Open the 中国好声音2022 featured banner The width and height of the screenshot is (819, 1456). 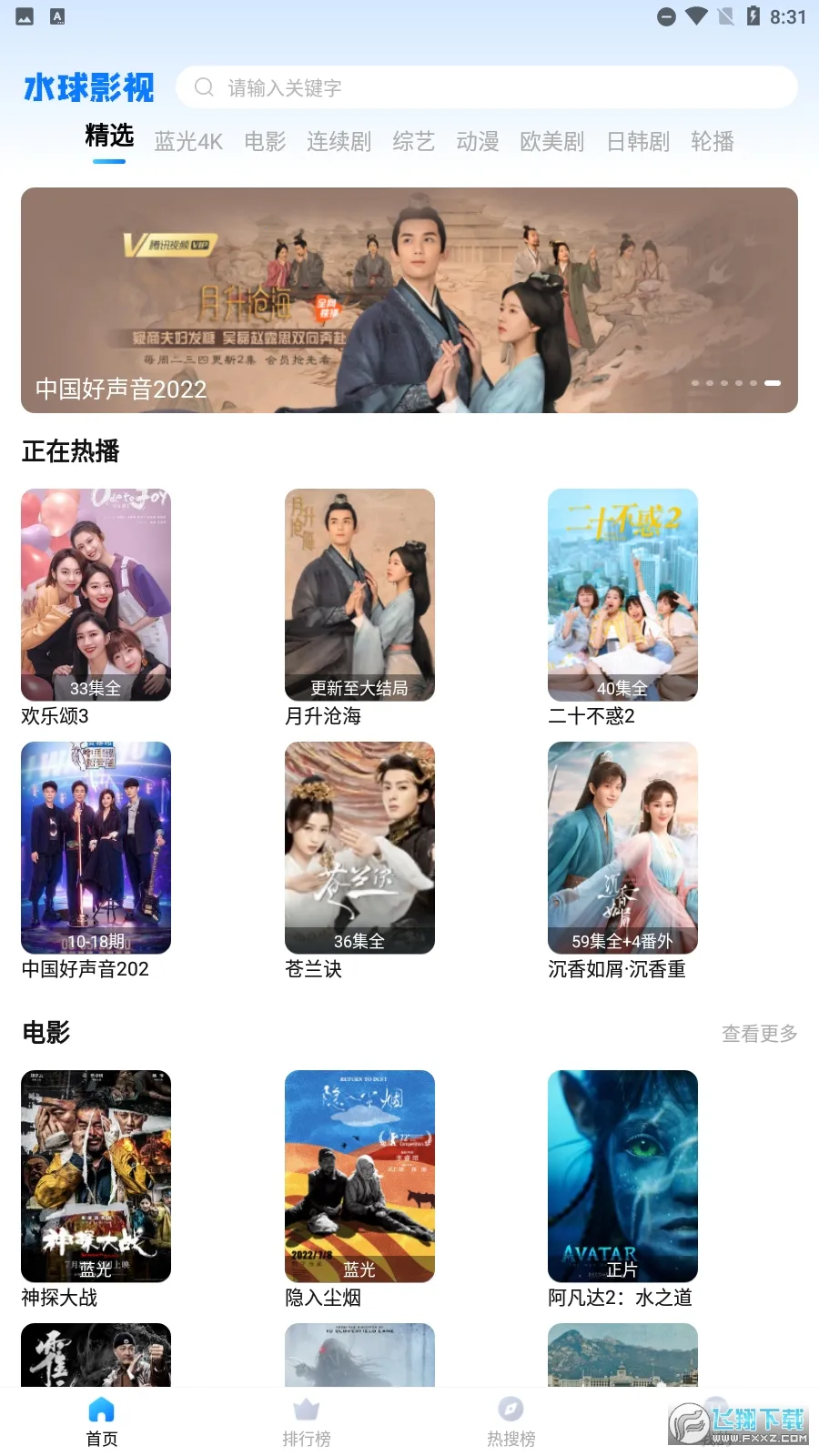point(409,301)
